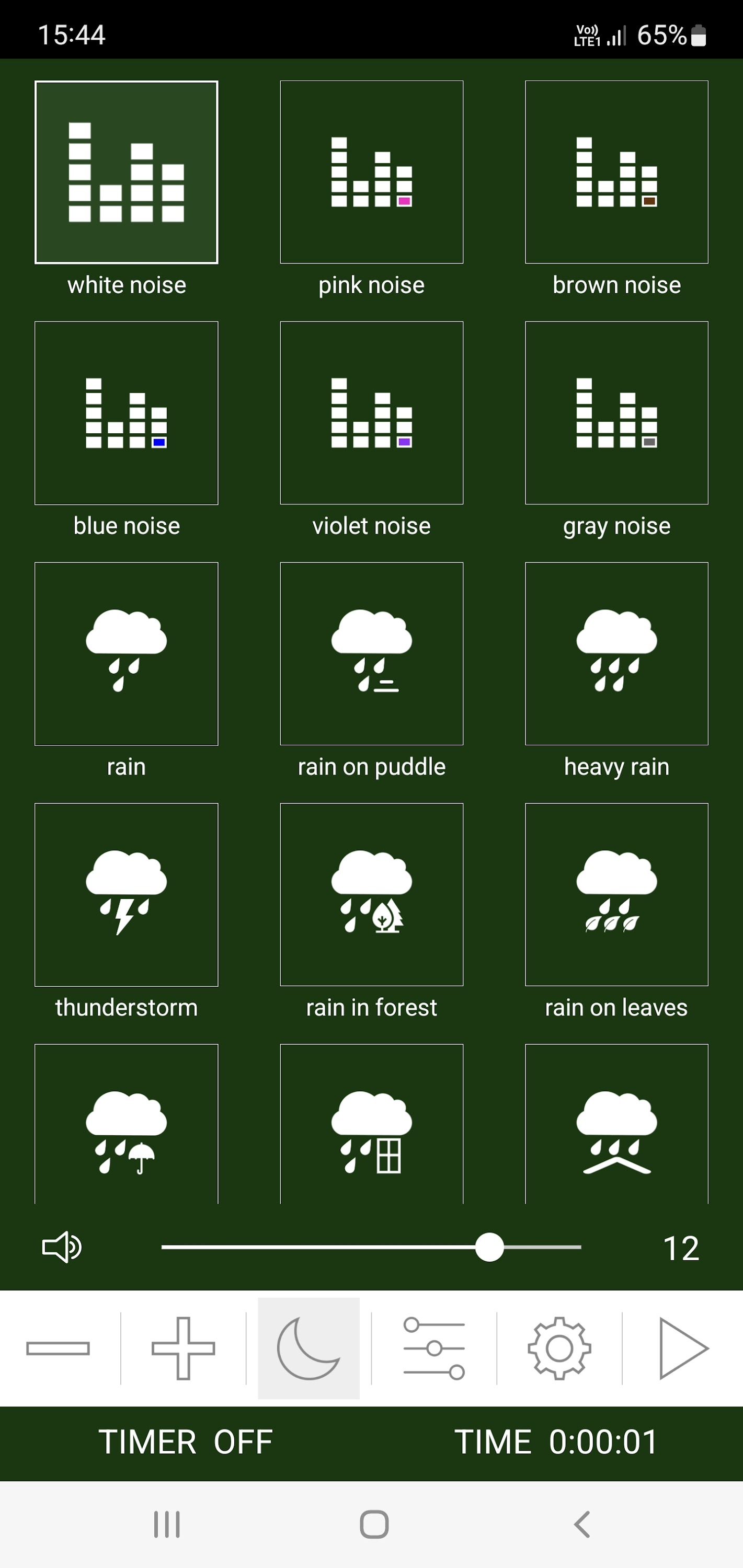
Task: Increase with the plus button
Action: click(184, 1349)
